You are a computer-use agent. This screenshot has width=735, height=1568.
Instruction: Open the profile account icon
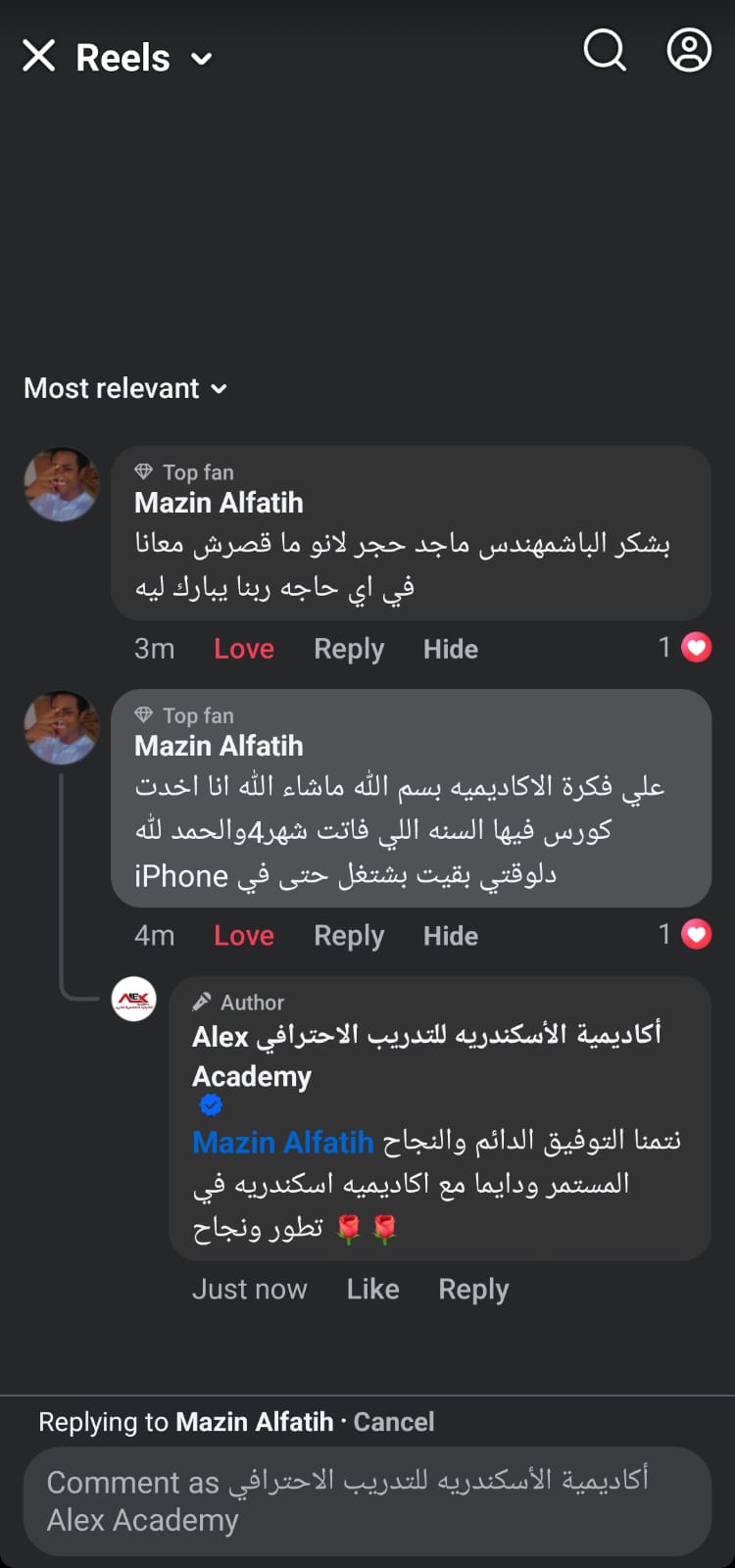pyautogui.click(x=689, y=49)
